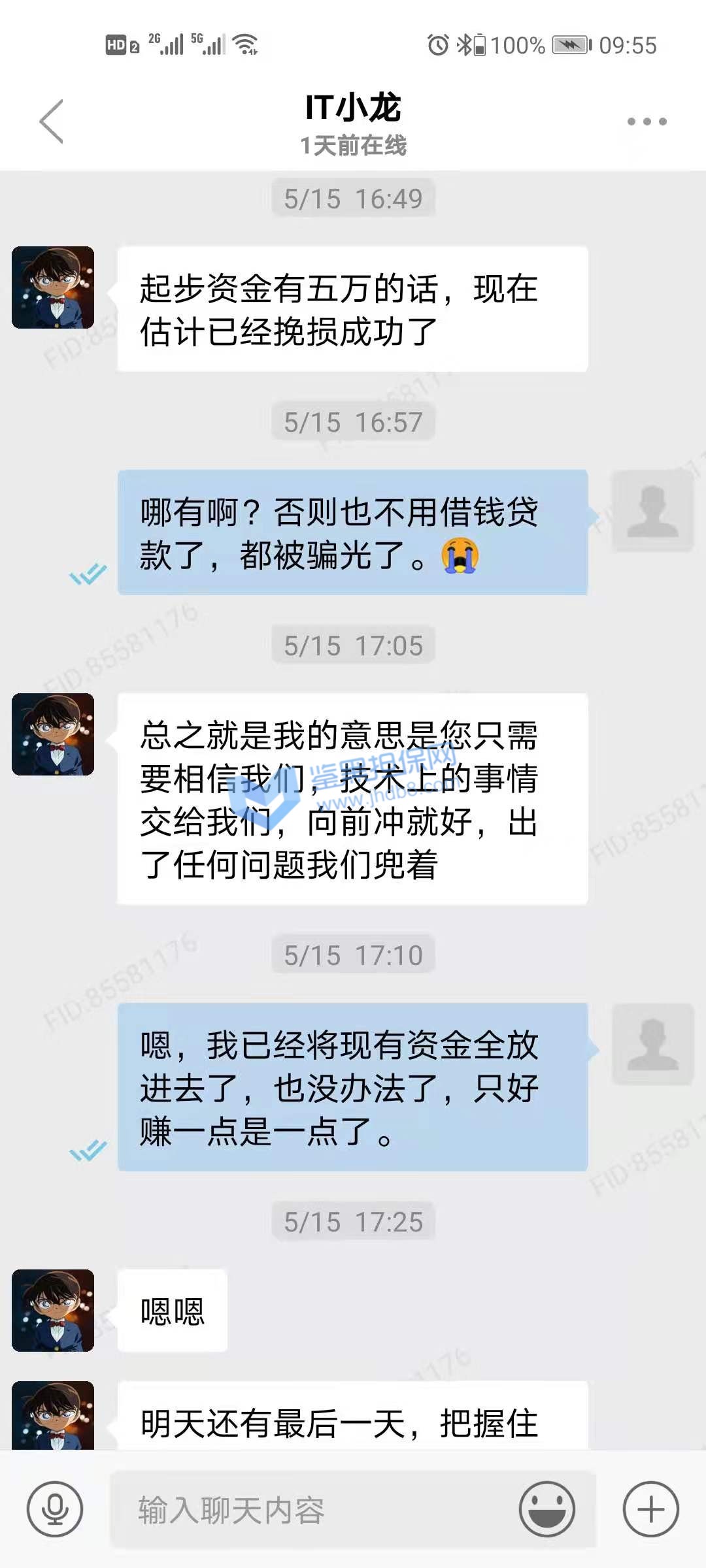This screenshot has width=706, height=1568.
Task: Go back from IT小龙 chat
Action: [51, 122]
